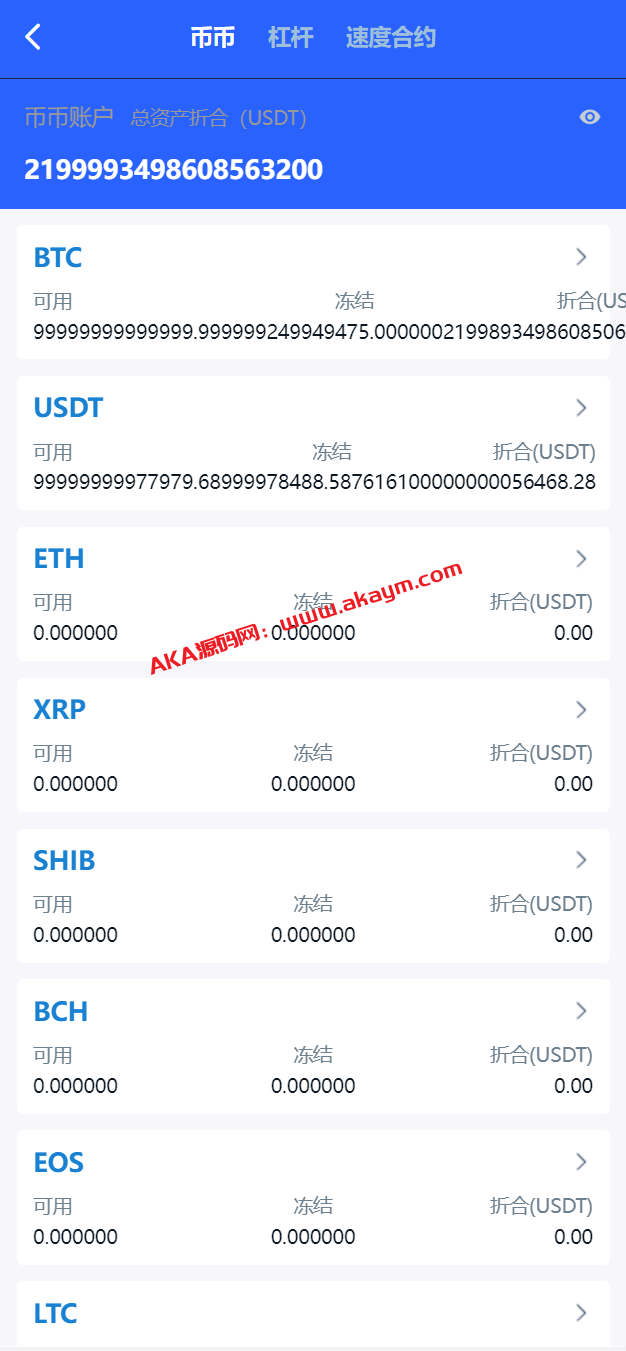Switch to the 币币 tab
The height and width of the screenshot is (1351, 626).
click(x=212, y=38)
